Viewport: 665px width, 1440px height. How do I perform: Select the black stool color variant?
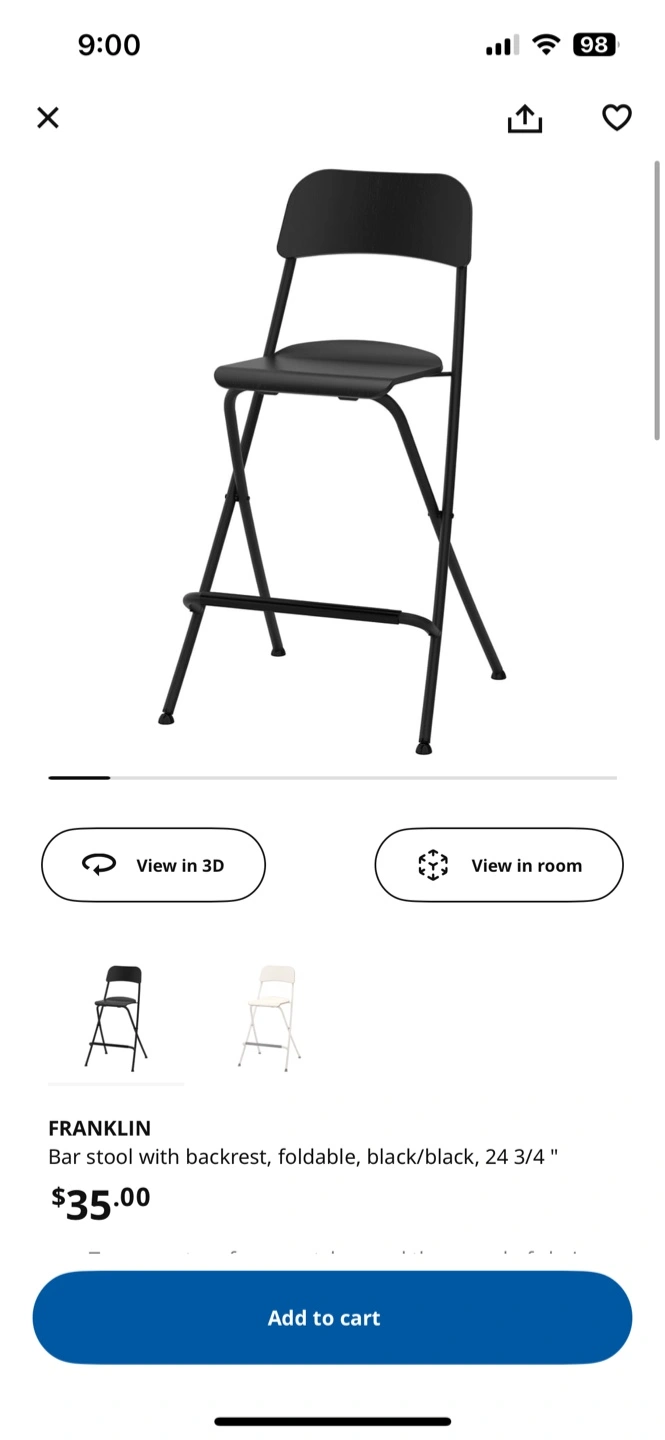(x=116, y=1018)
